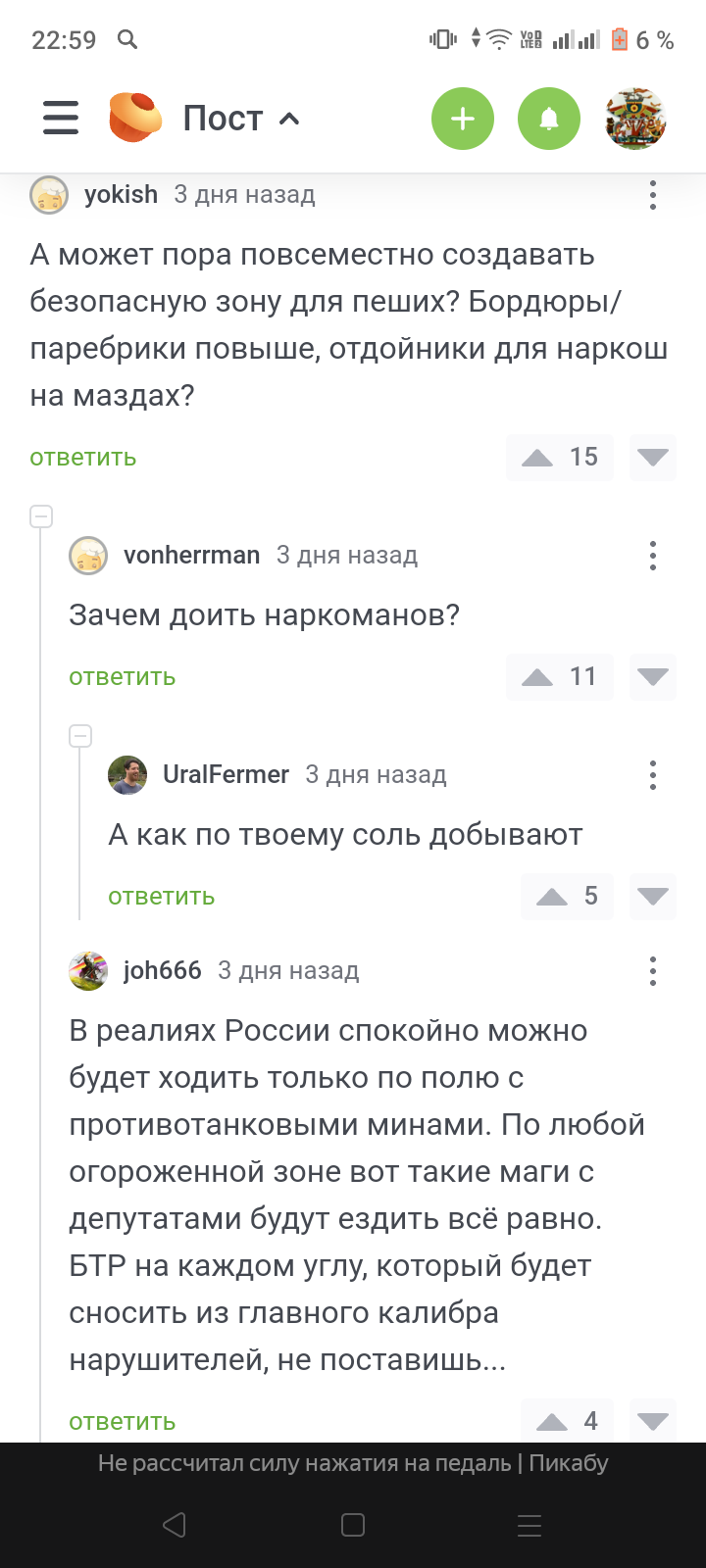The height and width of the screenshot is (1568, 706).
Task: Expand the Пост dropdown title
Action: point(240,119)
